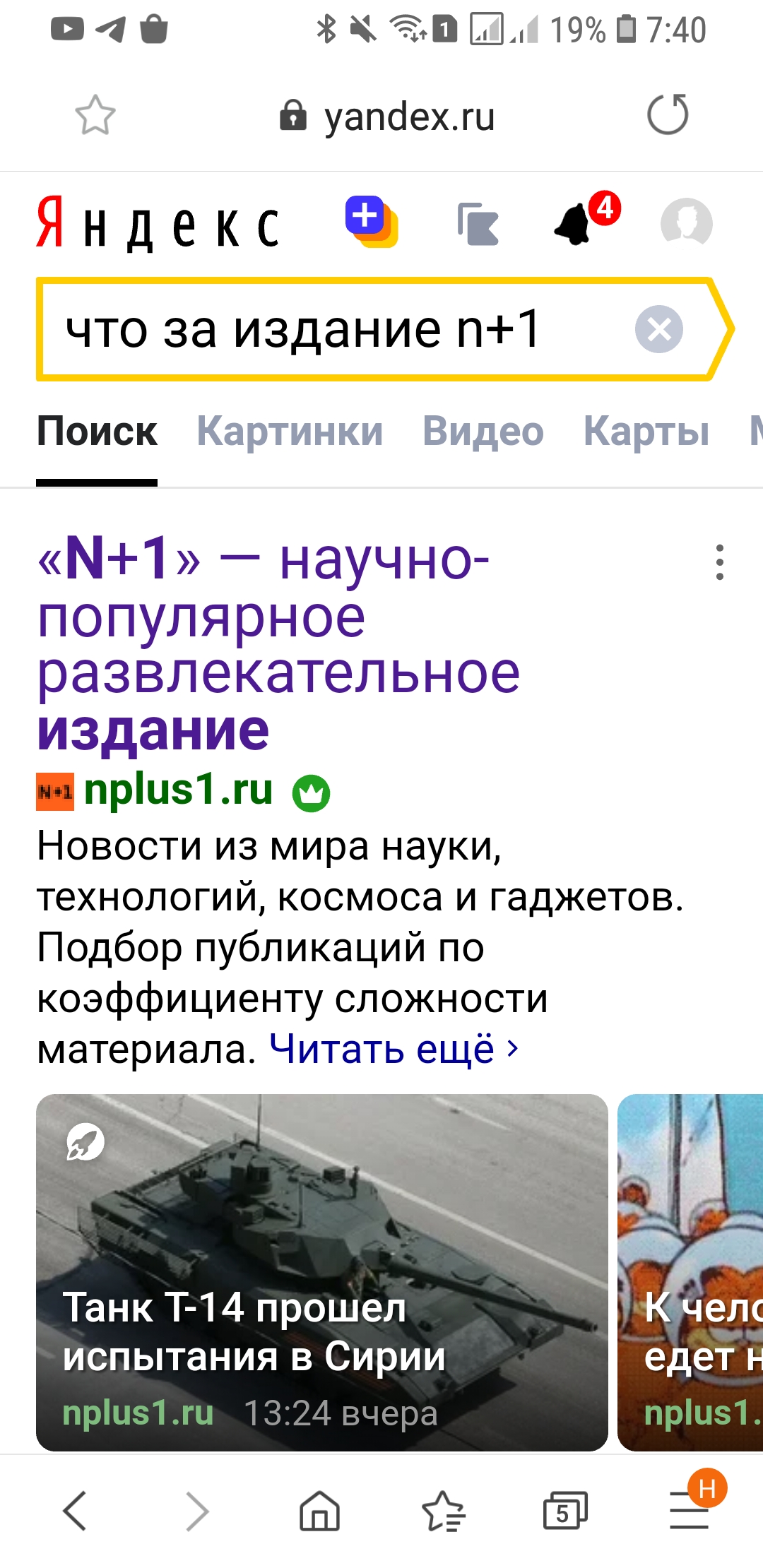The width and height of the screenshot is (763, 1568).
Task: Open the user profile avatar
Action: (686, 222)
